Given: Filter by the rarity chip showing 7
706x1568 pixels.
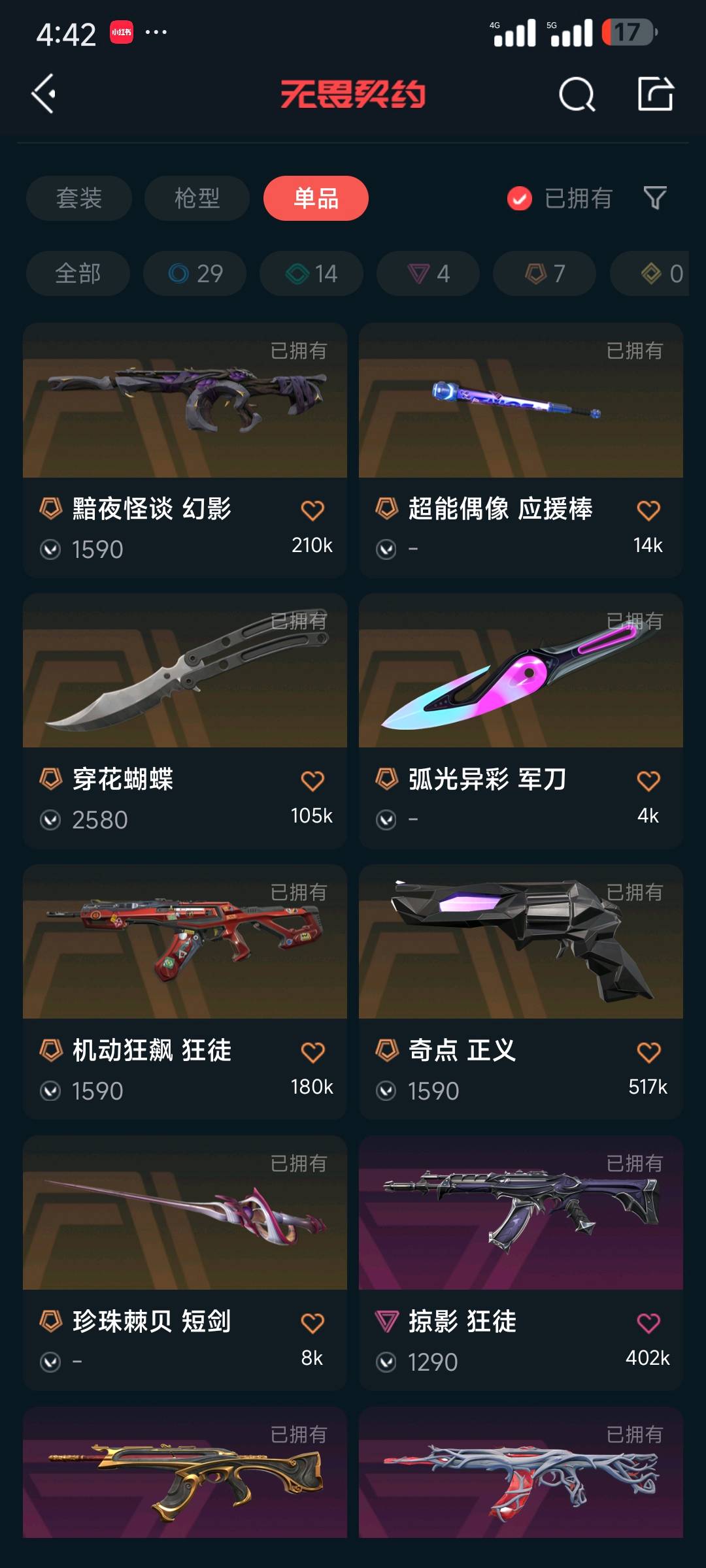Looking at the screenshot, I should coord(545,273).
